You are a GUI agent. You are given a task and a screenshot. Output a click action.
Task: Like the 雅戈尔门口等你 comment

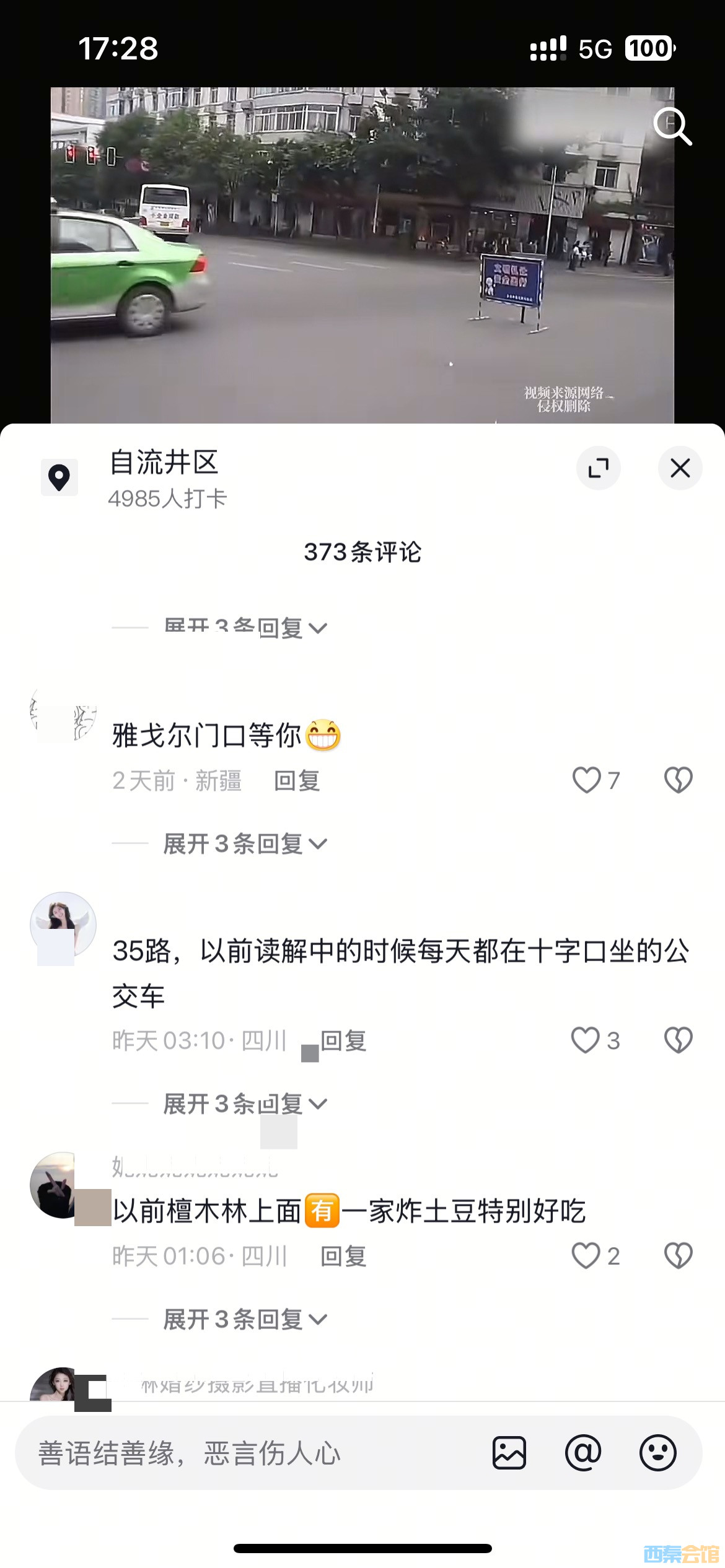tap(586, 780)
